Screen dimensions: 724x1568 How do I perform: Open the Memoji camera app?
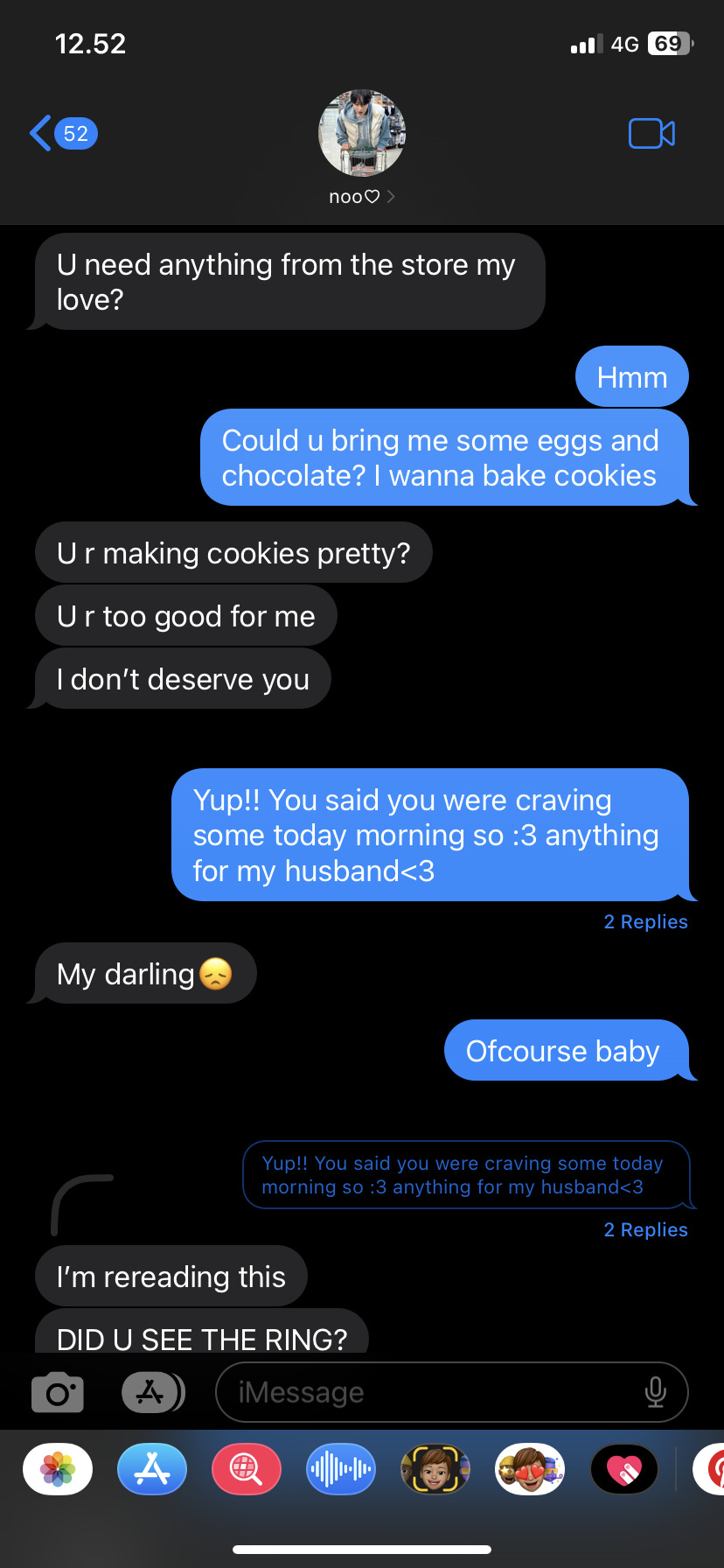coord(435,1469)
